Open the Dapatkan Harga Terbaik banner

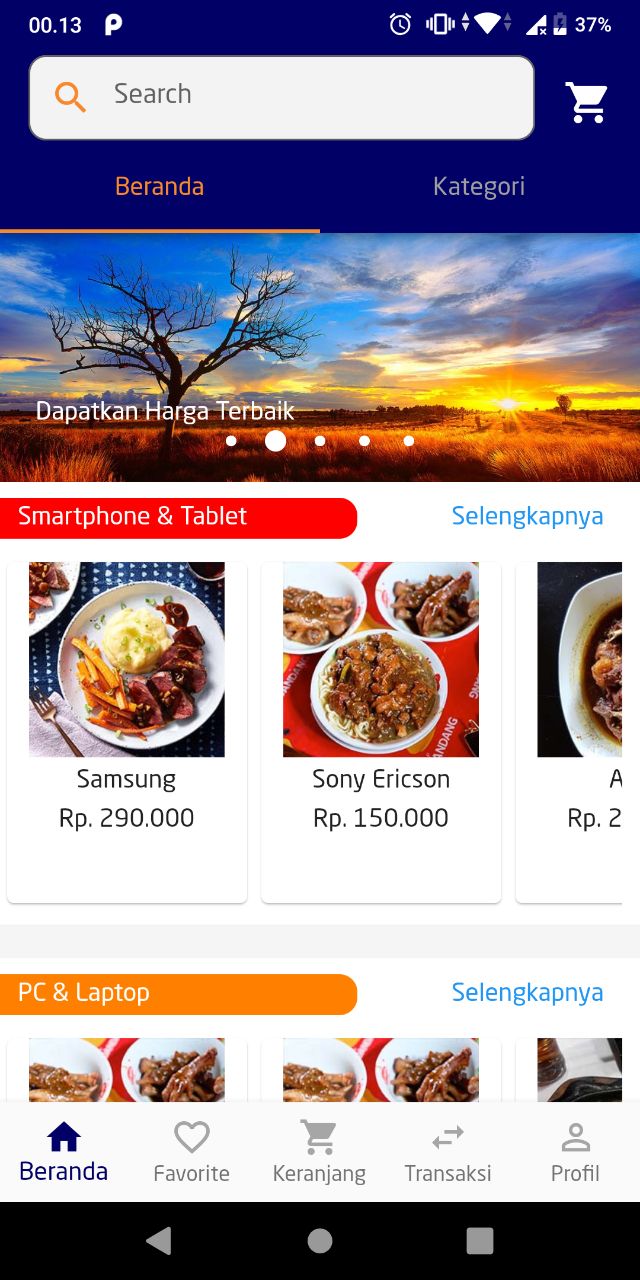point(320,358)
